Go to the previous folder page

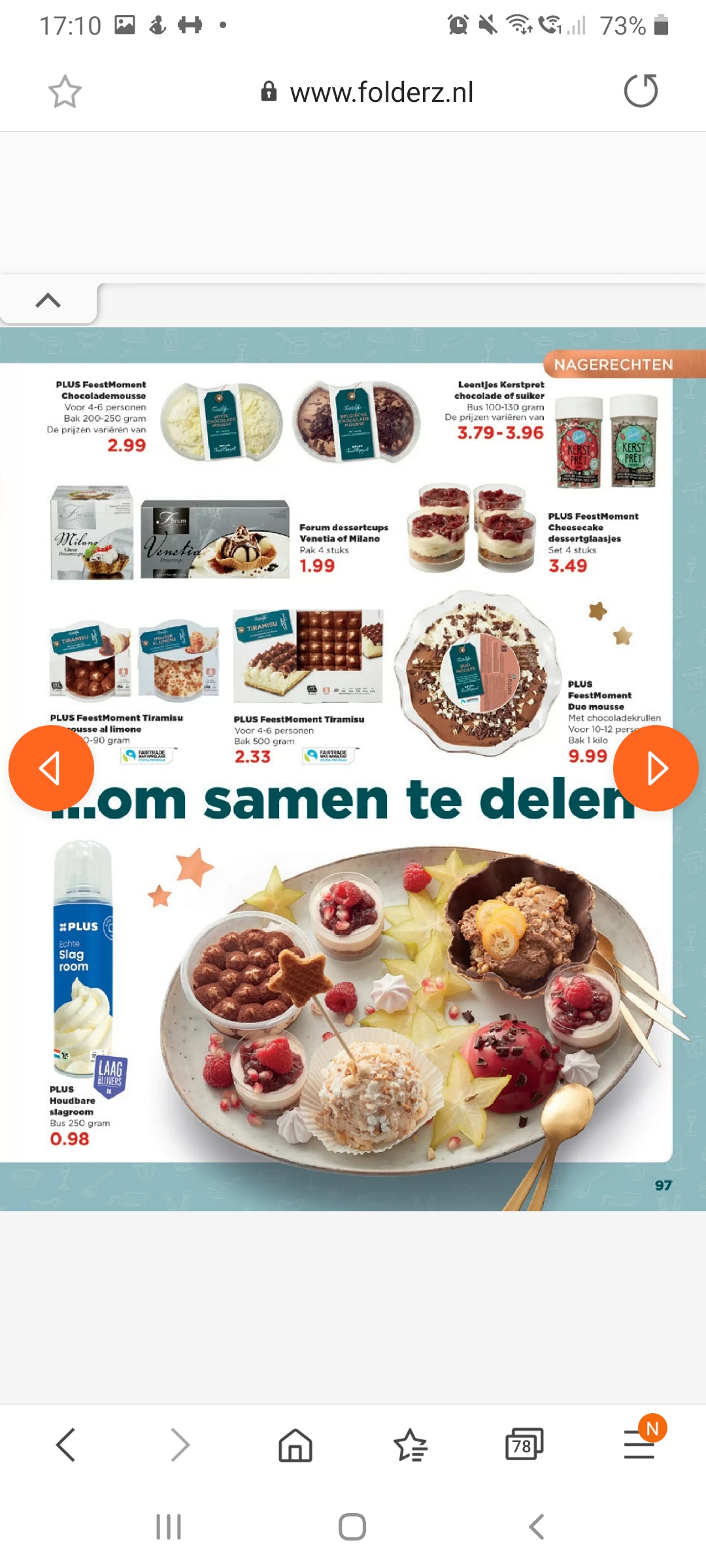51,768
